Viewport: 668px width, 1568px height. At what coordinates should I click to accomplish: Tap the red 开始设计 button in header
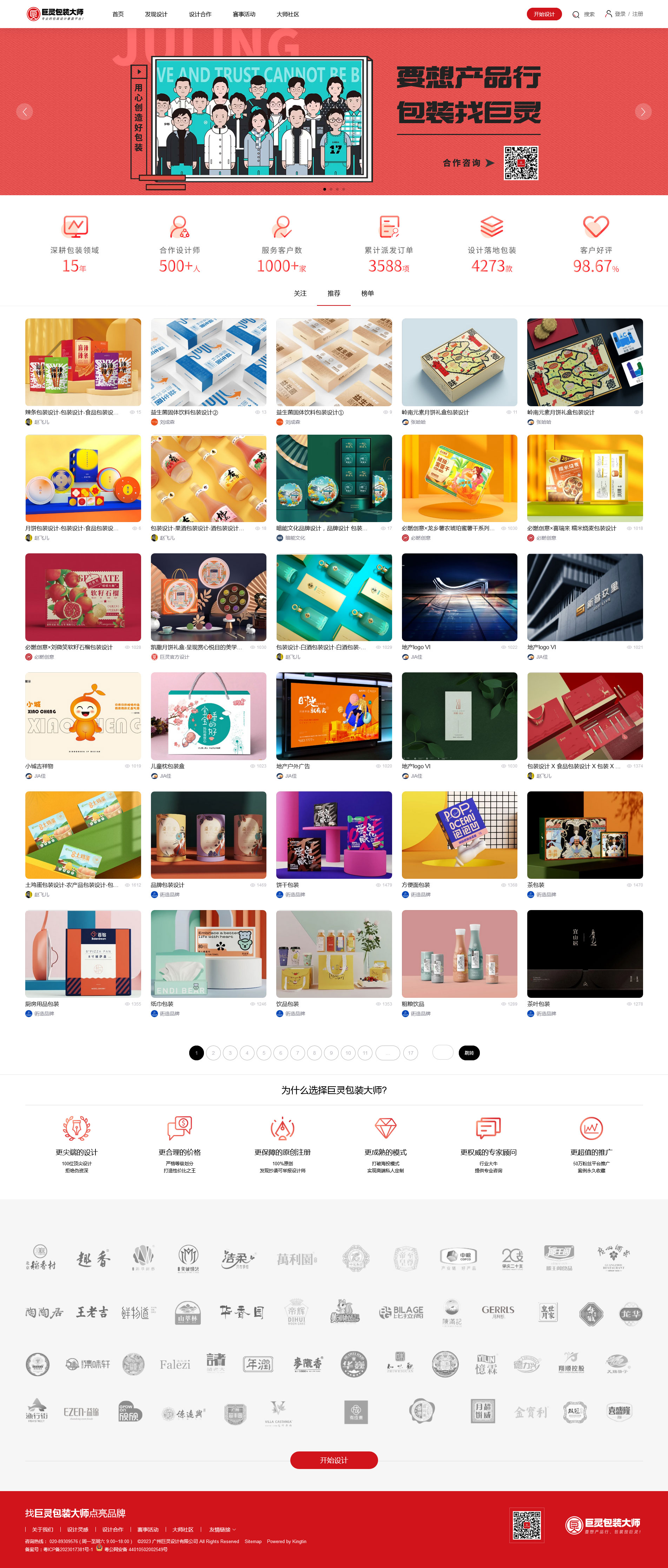[543, 14]
